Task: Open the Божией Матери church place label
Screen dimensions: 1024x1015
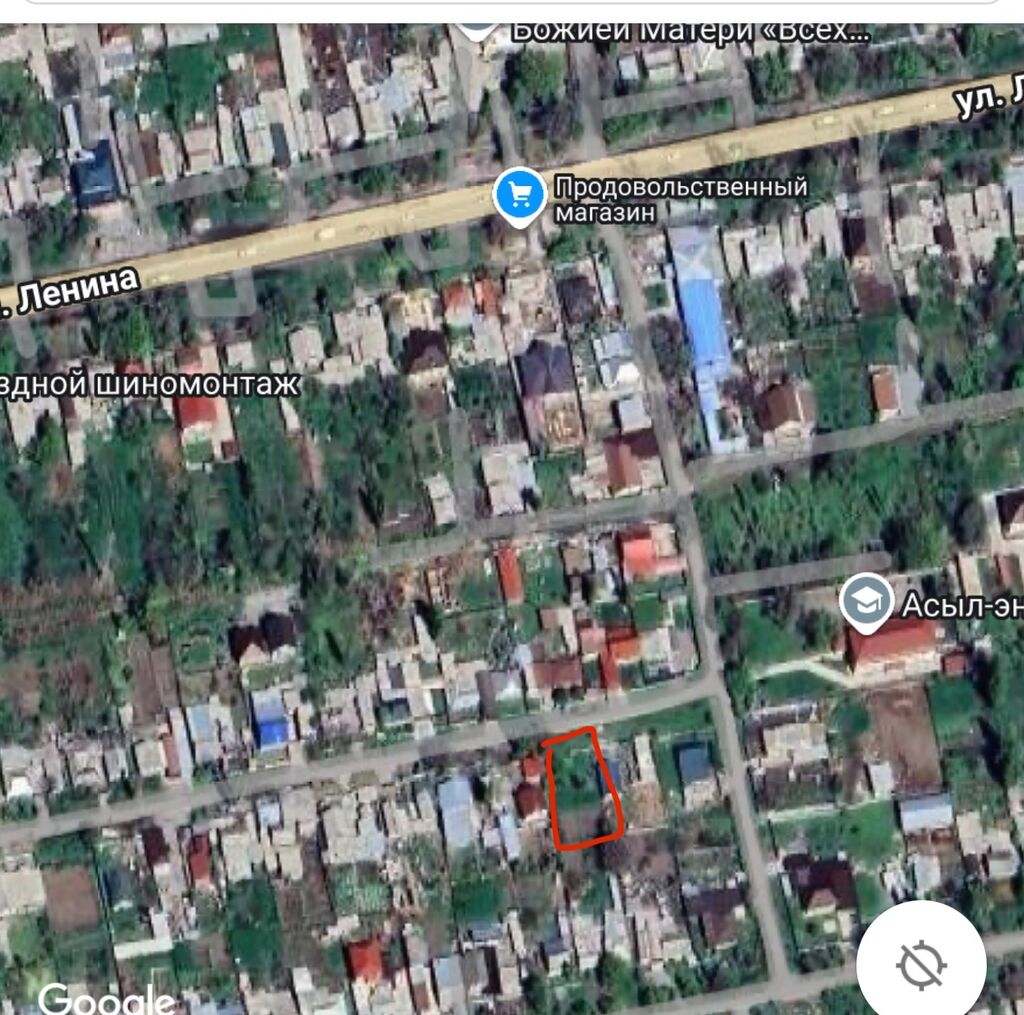Action: (x=690, y=32)
